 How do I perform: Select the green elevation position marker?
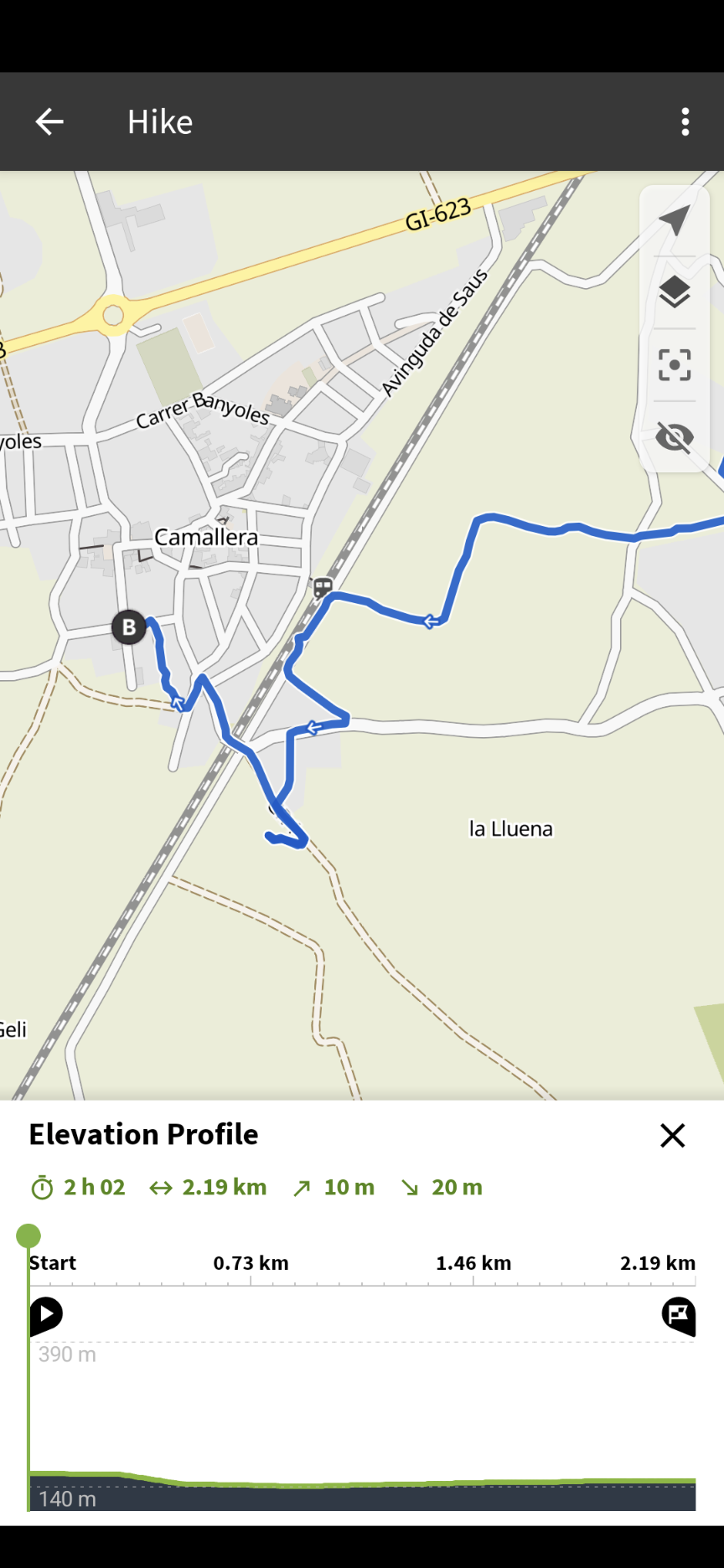coord(28,1235)
